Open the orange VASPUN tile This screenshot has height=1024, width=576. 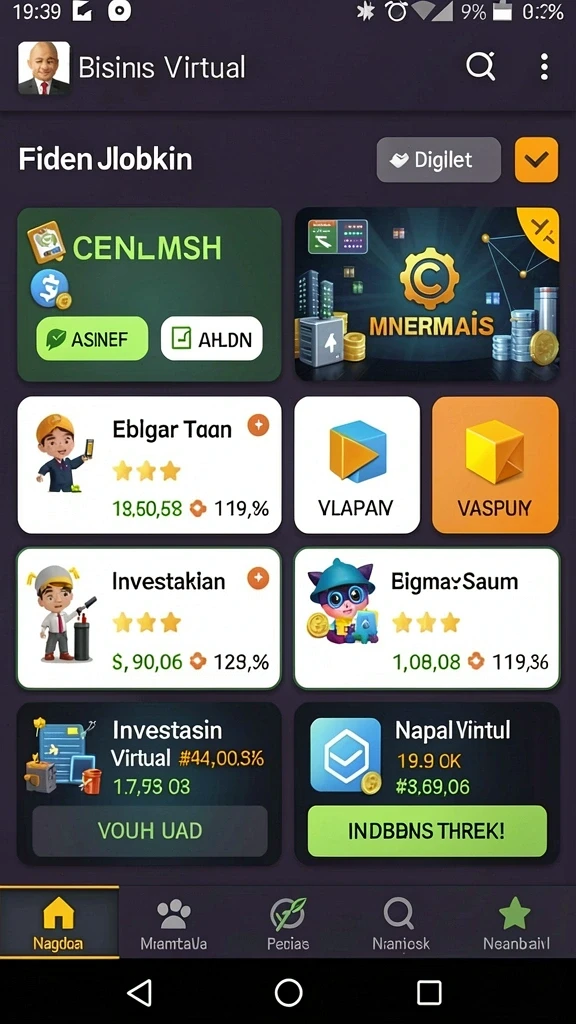coord(495,465)
